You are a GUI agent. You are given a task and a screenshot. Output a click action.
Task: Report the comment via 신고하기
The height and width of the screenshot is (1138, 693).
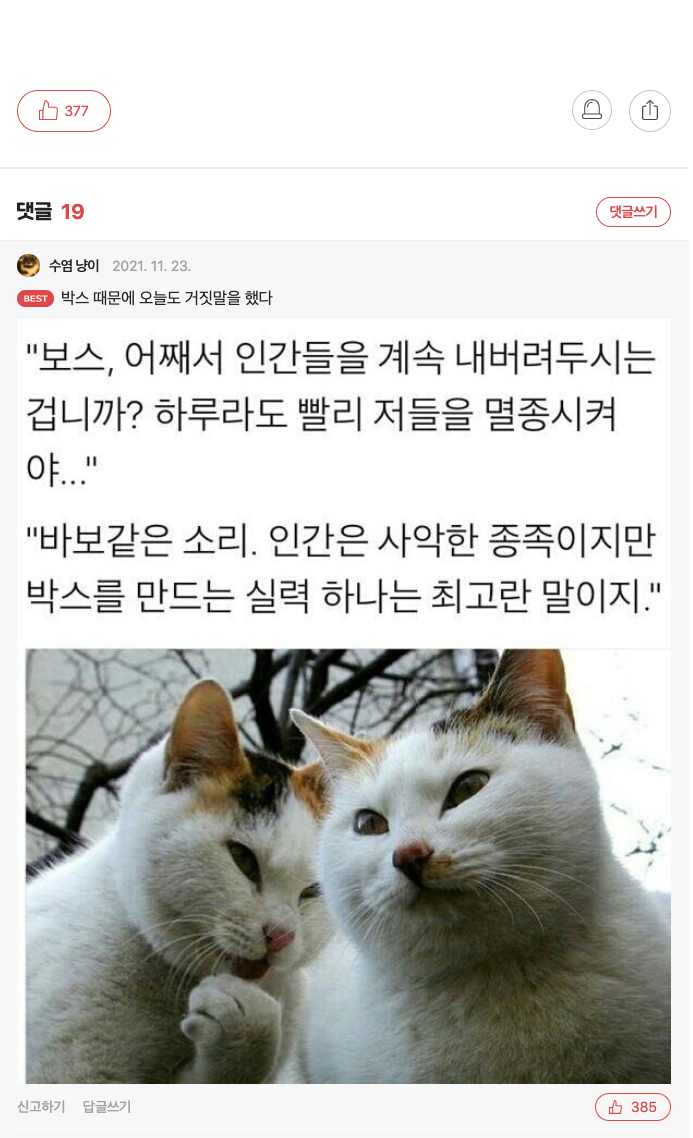point(41,1106)
